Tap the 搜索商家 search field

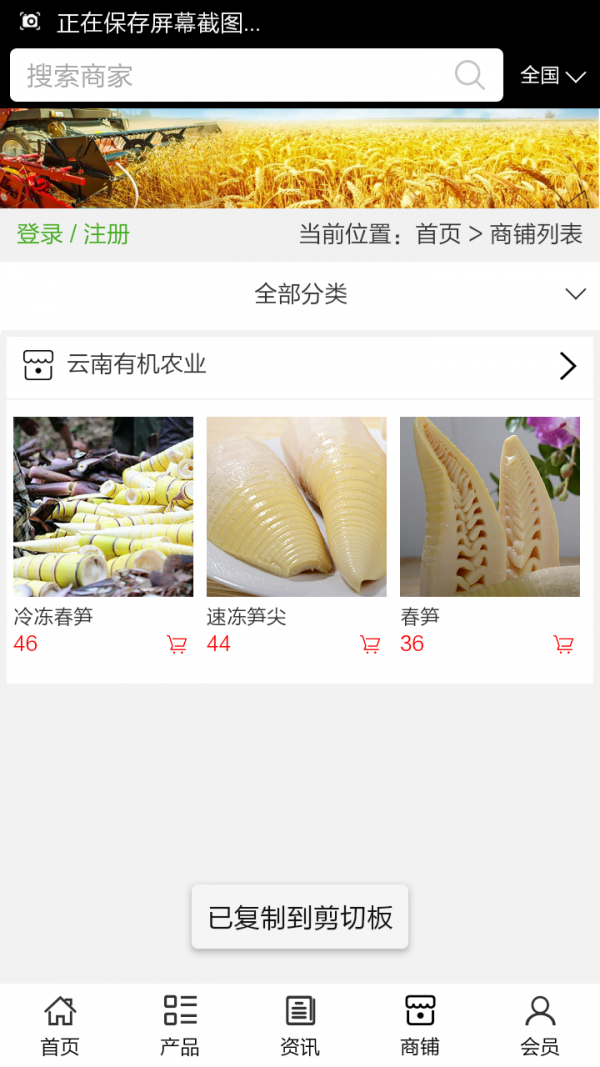click(230, 75)
